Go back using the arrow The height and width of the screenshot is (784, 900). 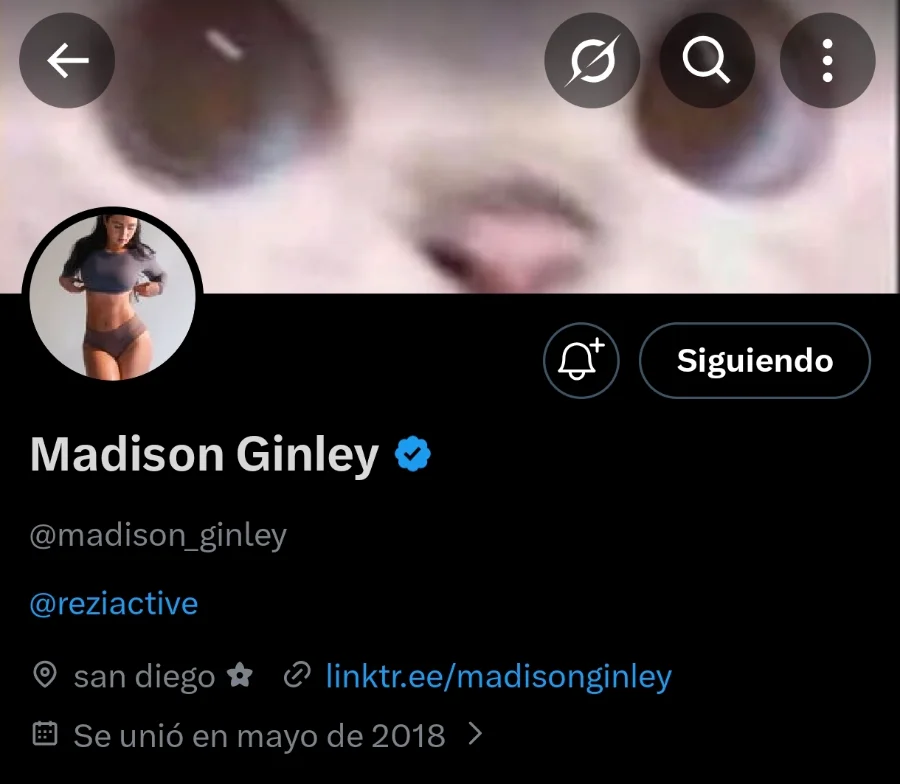(67, 61)
